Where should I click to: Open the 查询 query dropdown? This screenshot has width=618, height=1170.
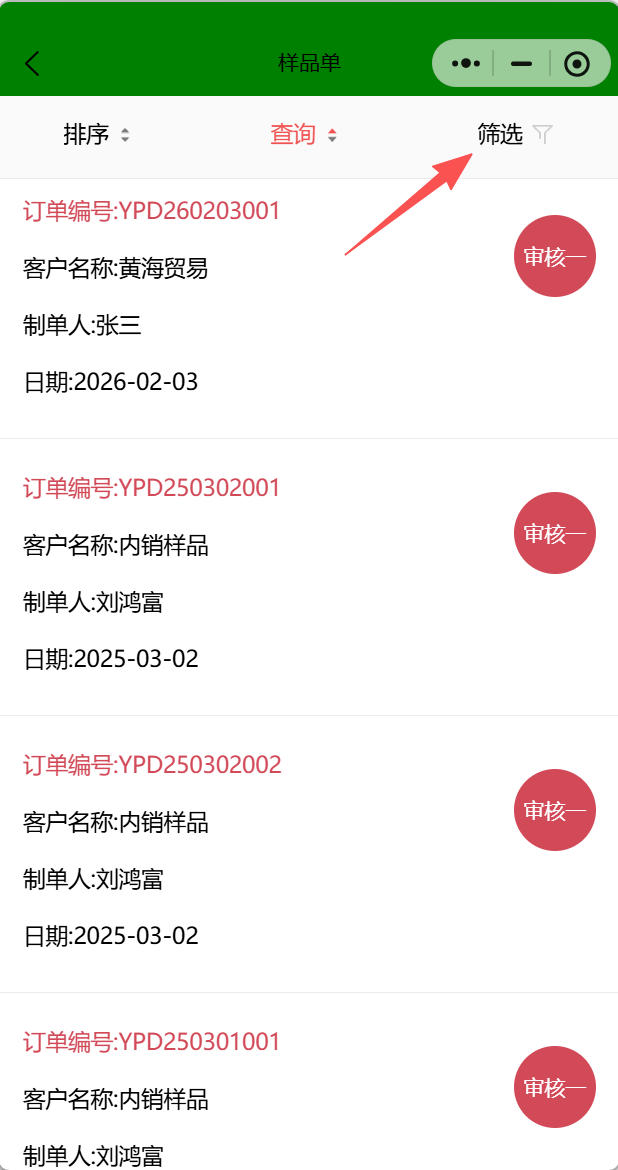(304, 135)
